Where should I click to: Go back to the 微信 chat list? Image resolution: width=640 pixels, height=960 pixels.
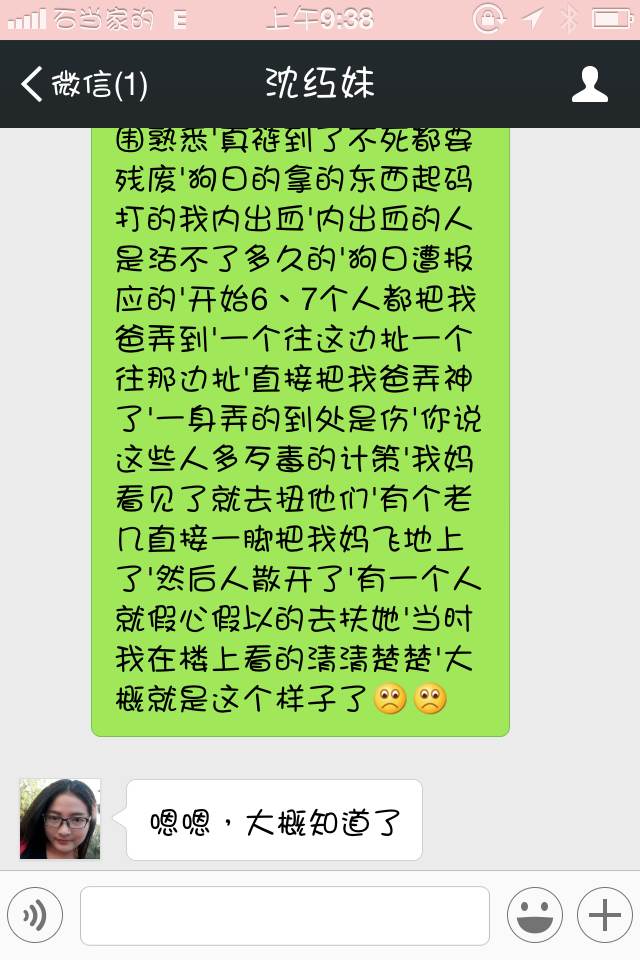click(x=84, y=85)
